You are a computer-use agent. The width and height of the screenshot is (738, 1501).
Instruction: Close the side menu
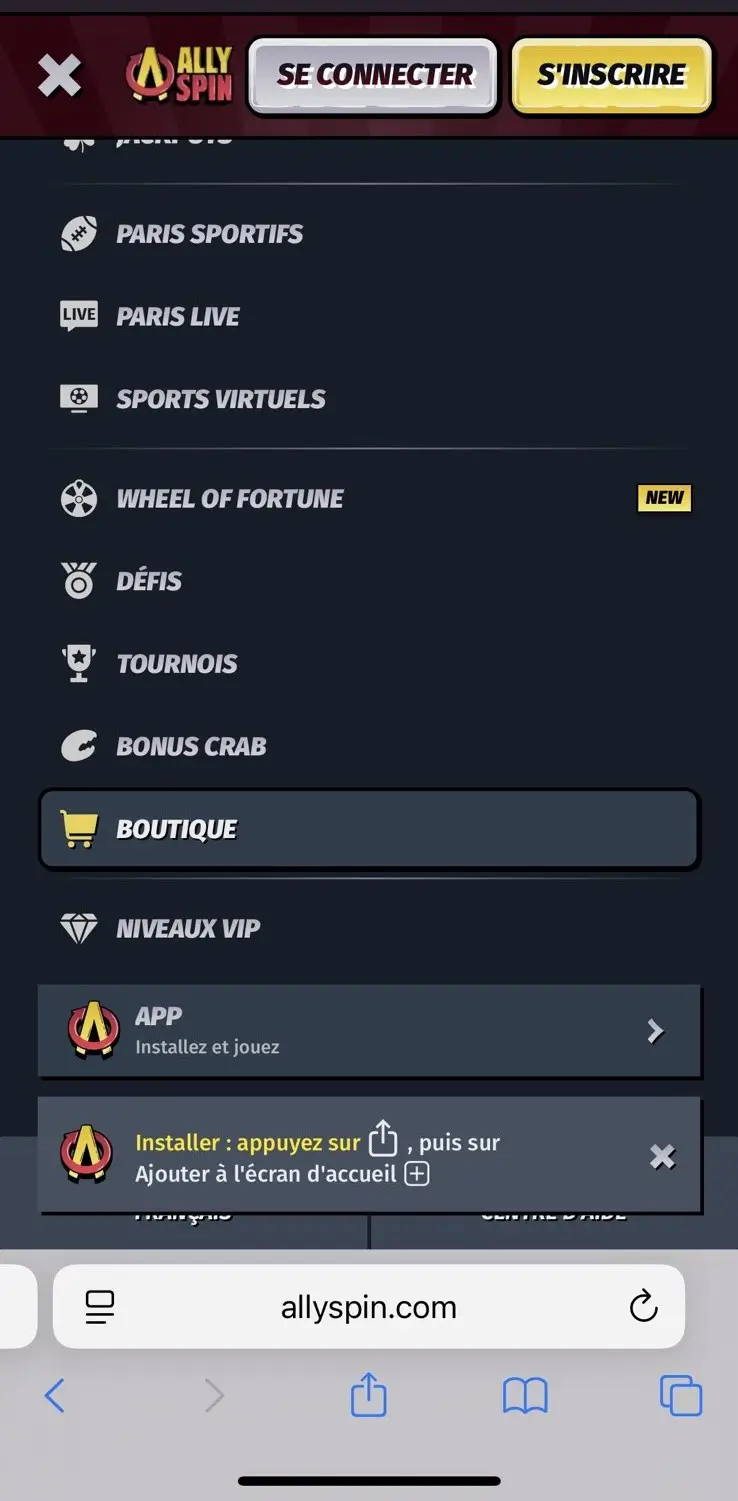[59, 75]
